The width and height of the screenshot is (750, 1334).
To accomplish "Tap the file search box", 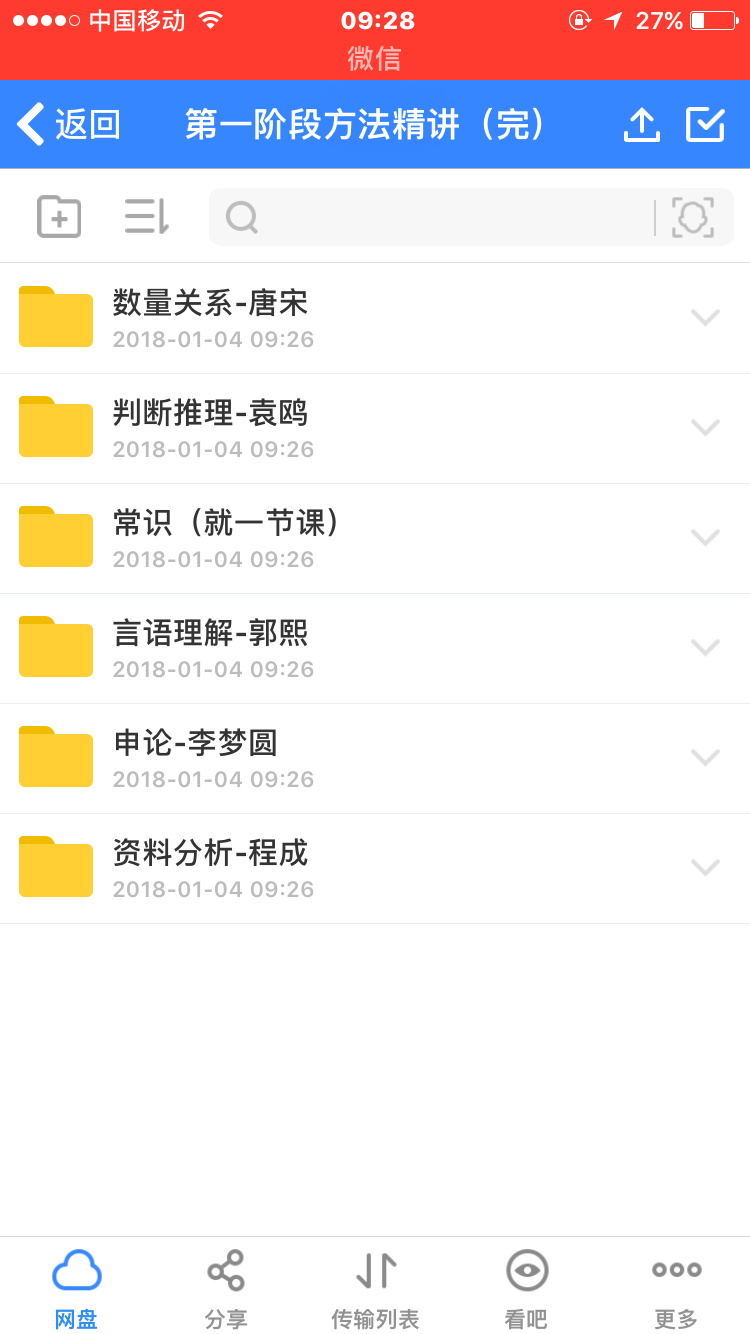I will [x=430, y=216].
